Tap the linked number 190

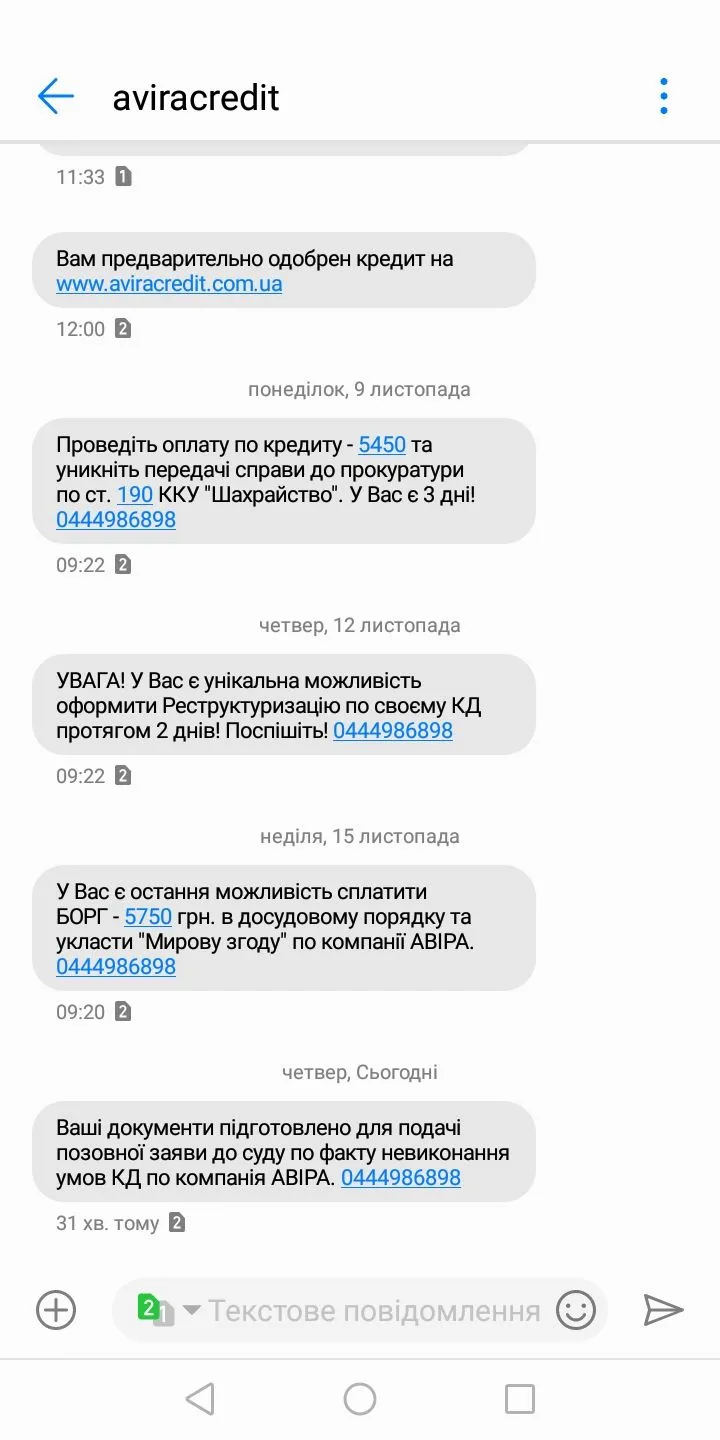(x=135, y=495)
